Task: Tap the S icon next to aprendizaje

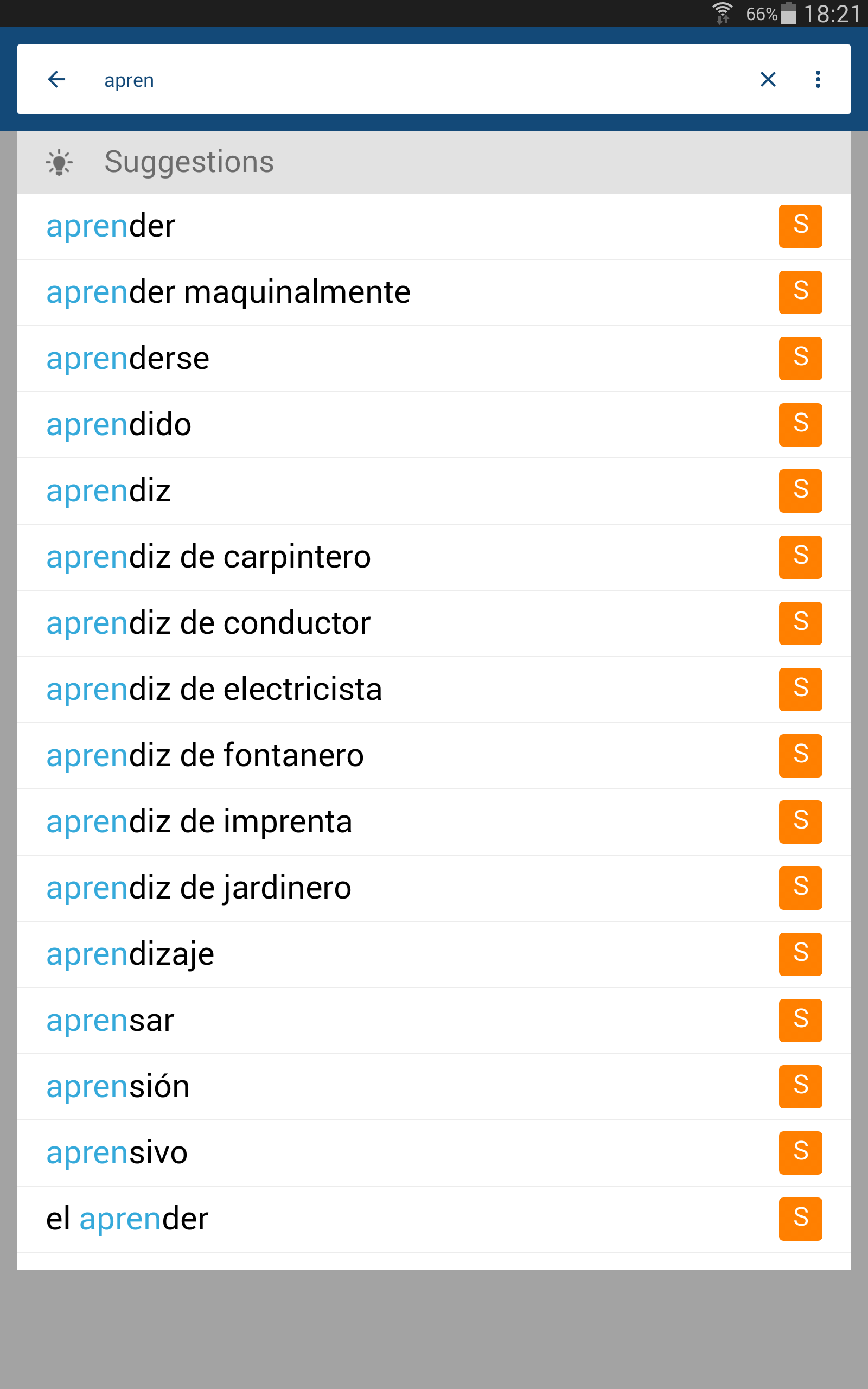Action: (800, 954)
